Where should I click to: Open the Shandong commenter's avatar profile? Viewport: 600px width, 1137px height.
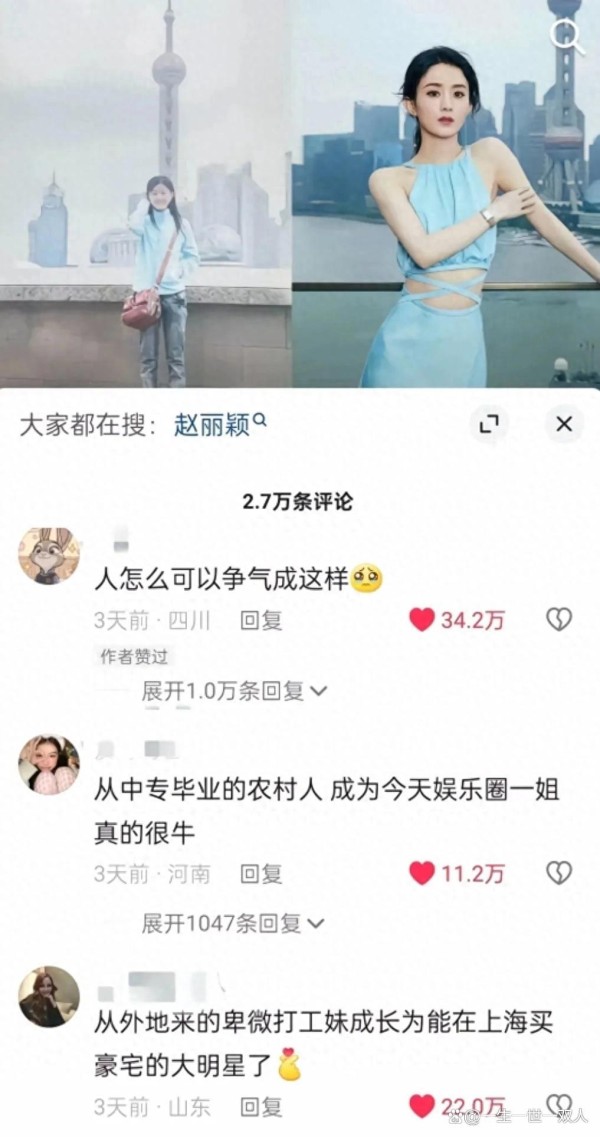click(49, 996)
